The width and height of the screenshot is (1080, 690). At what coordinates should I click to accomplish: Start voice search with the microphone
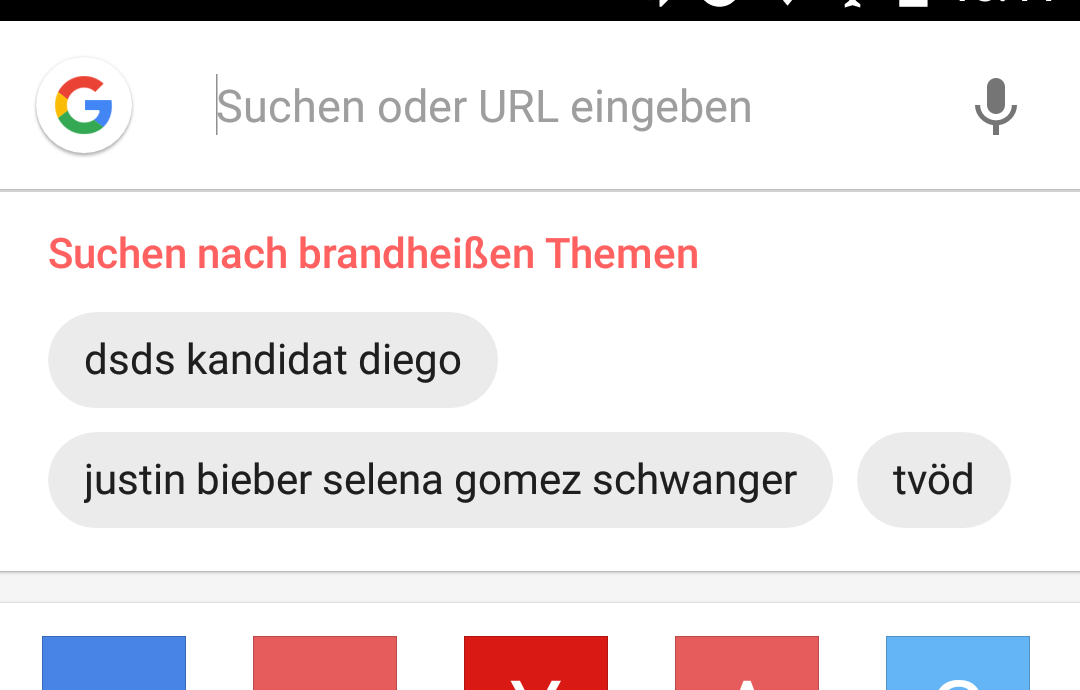995,107
